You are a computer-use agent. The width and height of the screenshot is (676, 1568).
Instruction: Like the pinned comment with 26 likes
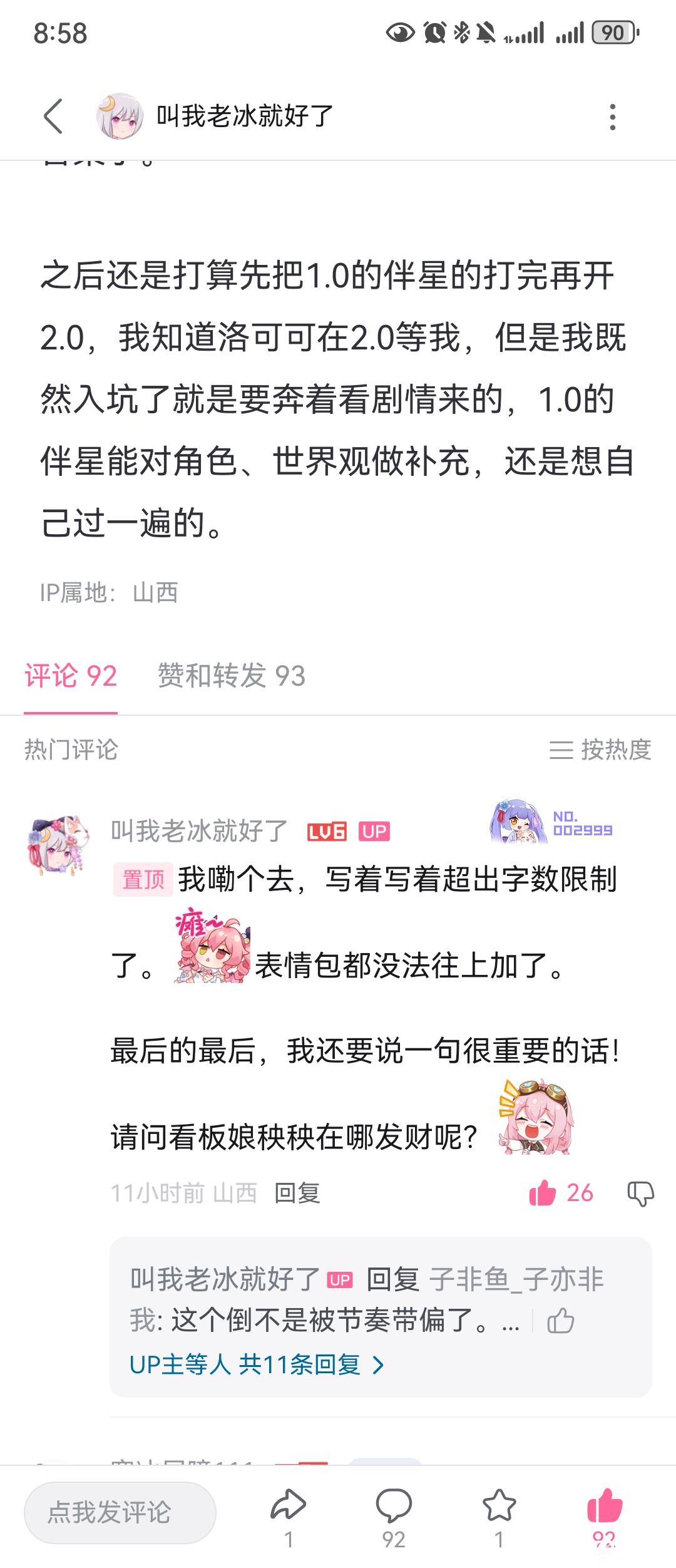543,1192
